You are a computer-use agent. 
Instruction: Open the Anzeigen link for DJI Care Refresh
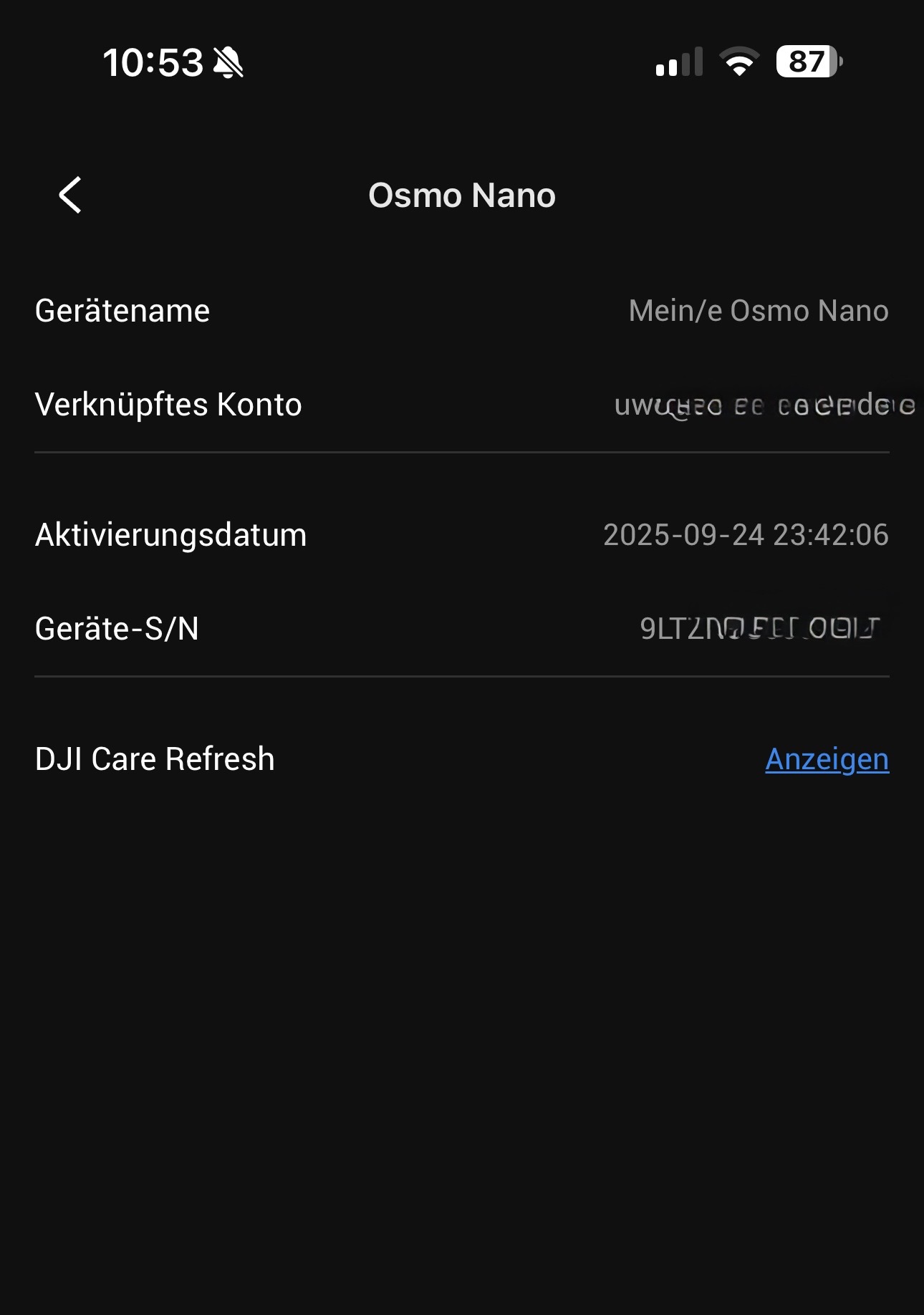[x=827, y=759]
